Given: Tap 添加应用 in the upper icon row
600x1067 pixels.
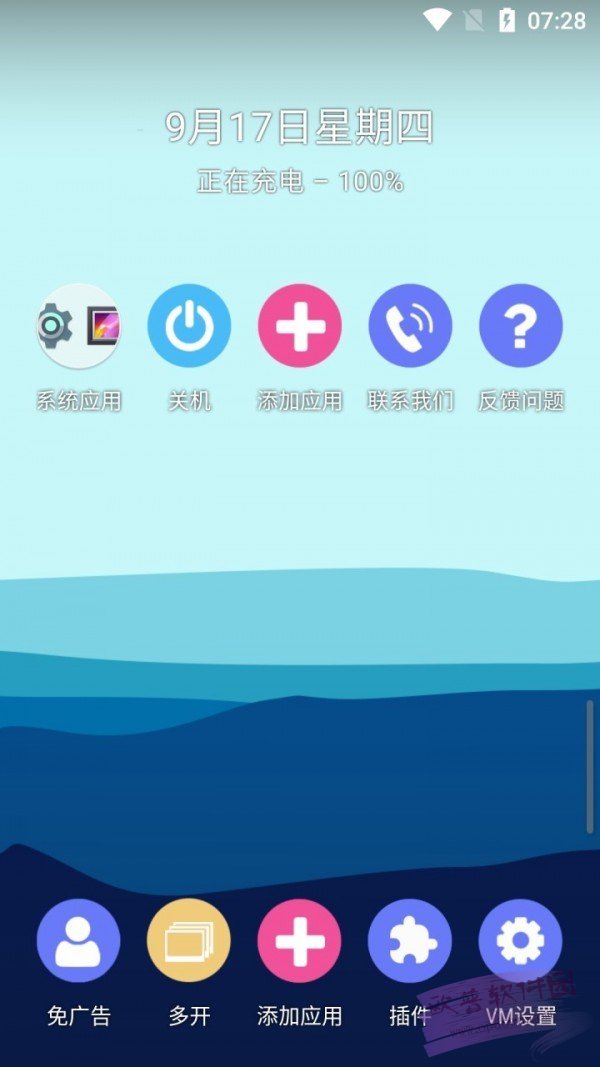Looking at the screenshot, I should tap(300, 326).
